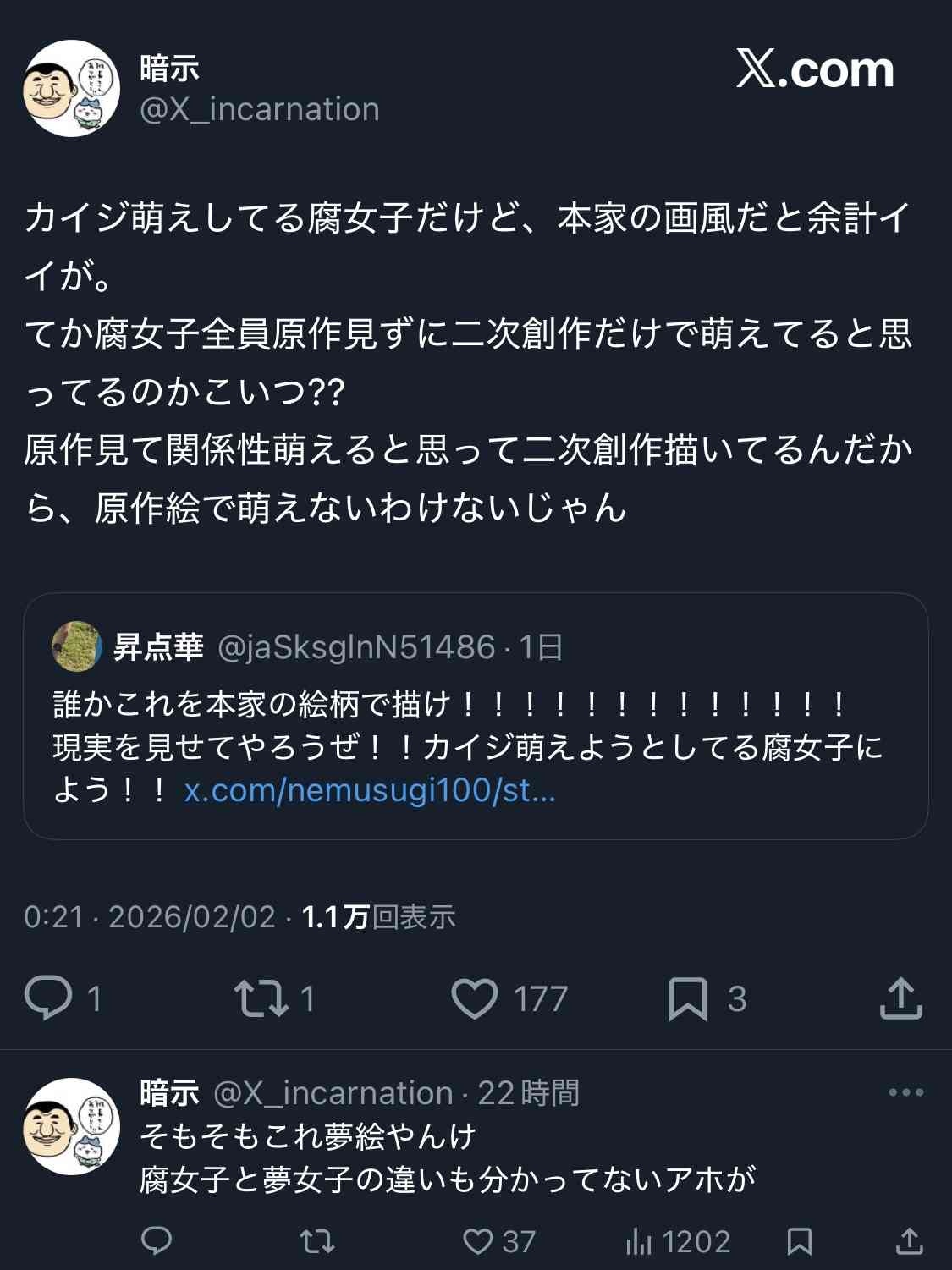
Task: Open the overflow menu on the 22時間 reply
Action: 905,1092
